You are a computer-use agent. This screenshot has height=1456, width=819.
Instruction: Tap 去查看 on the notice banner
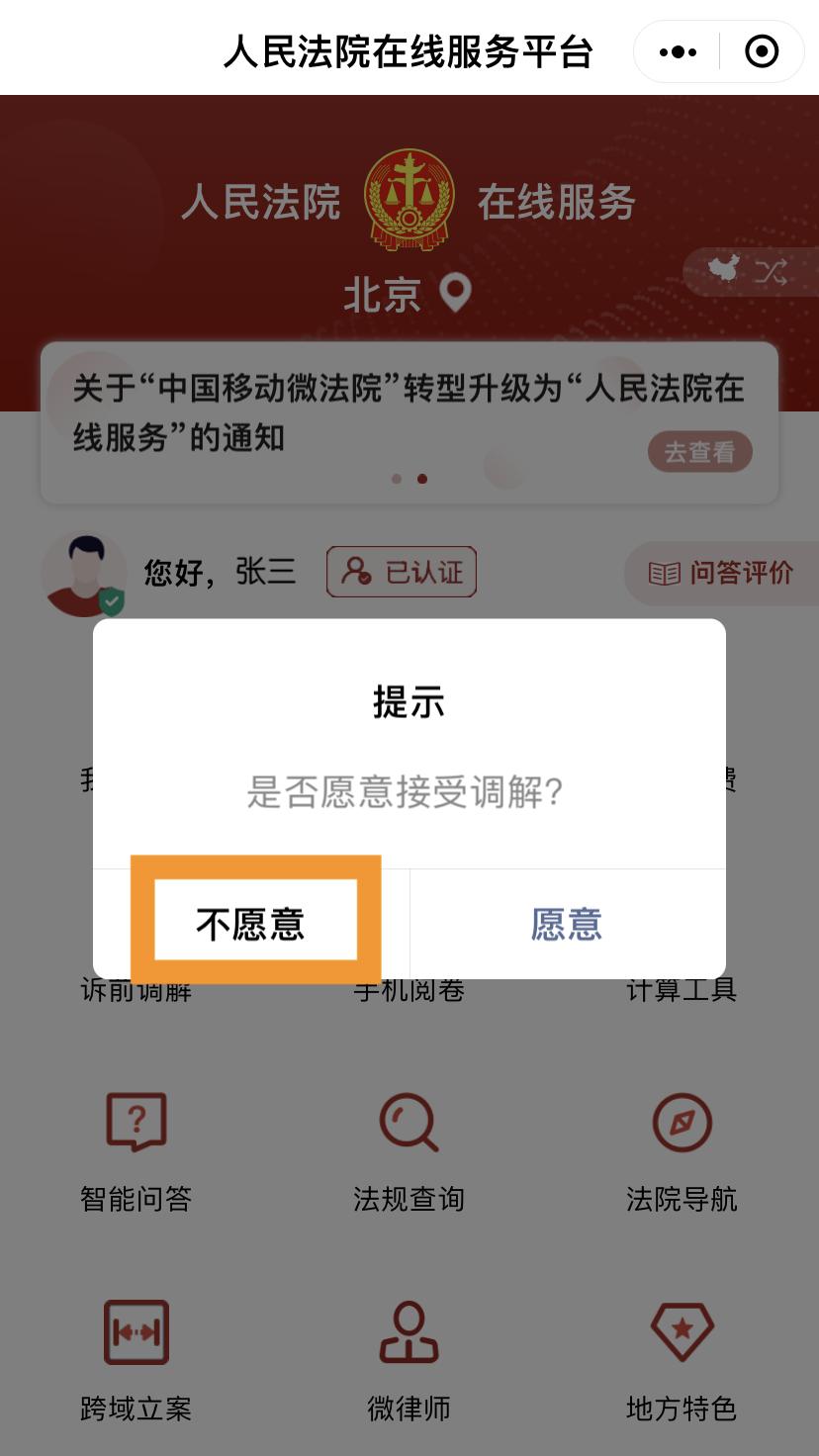click(700, 452)
